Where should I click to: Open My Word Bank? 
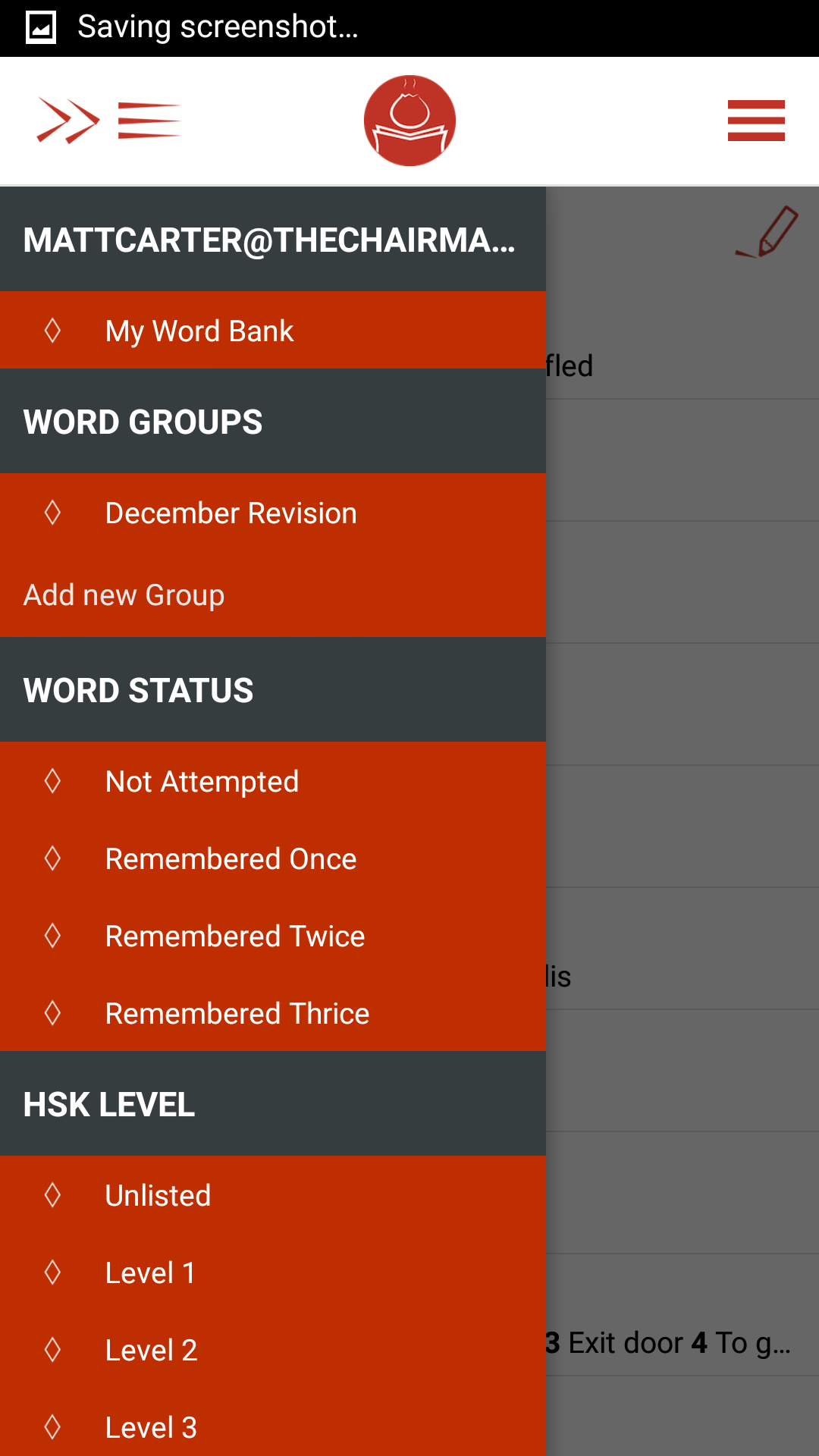tap(199, 331)
